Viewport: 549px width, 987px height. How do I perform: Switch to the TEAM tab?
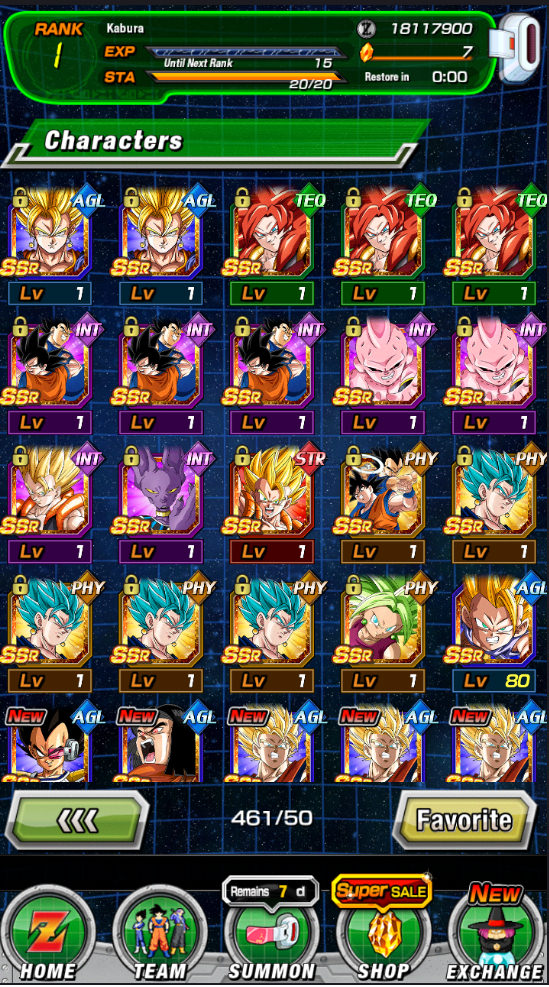tap(159, 936)
